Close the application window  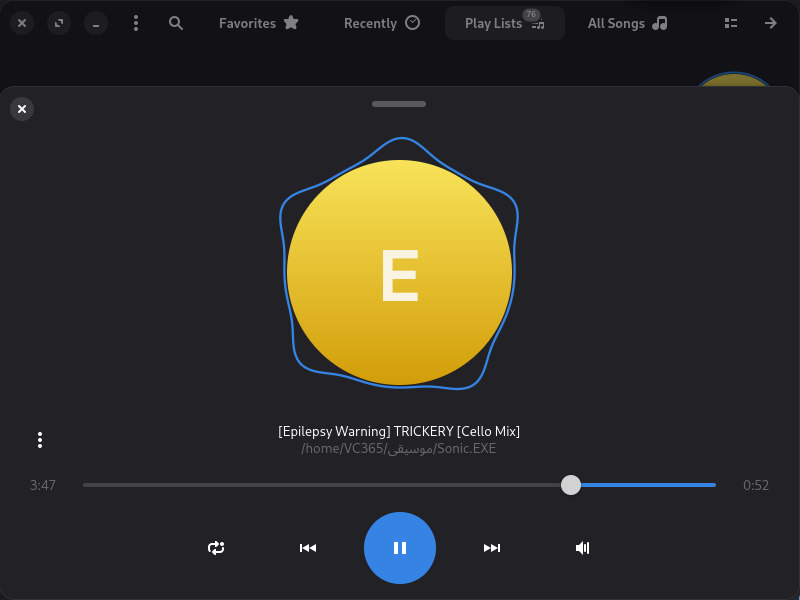click(22, 23)
